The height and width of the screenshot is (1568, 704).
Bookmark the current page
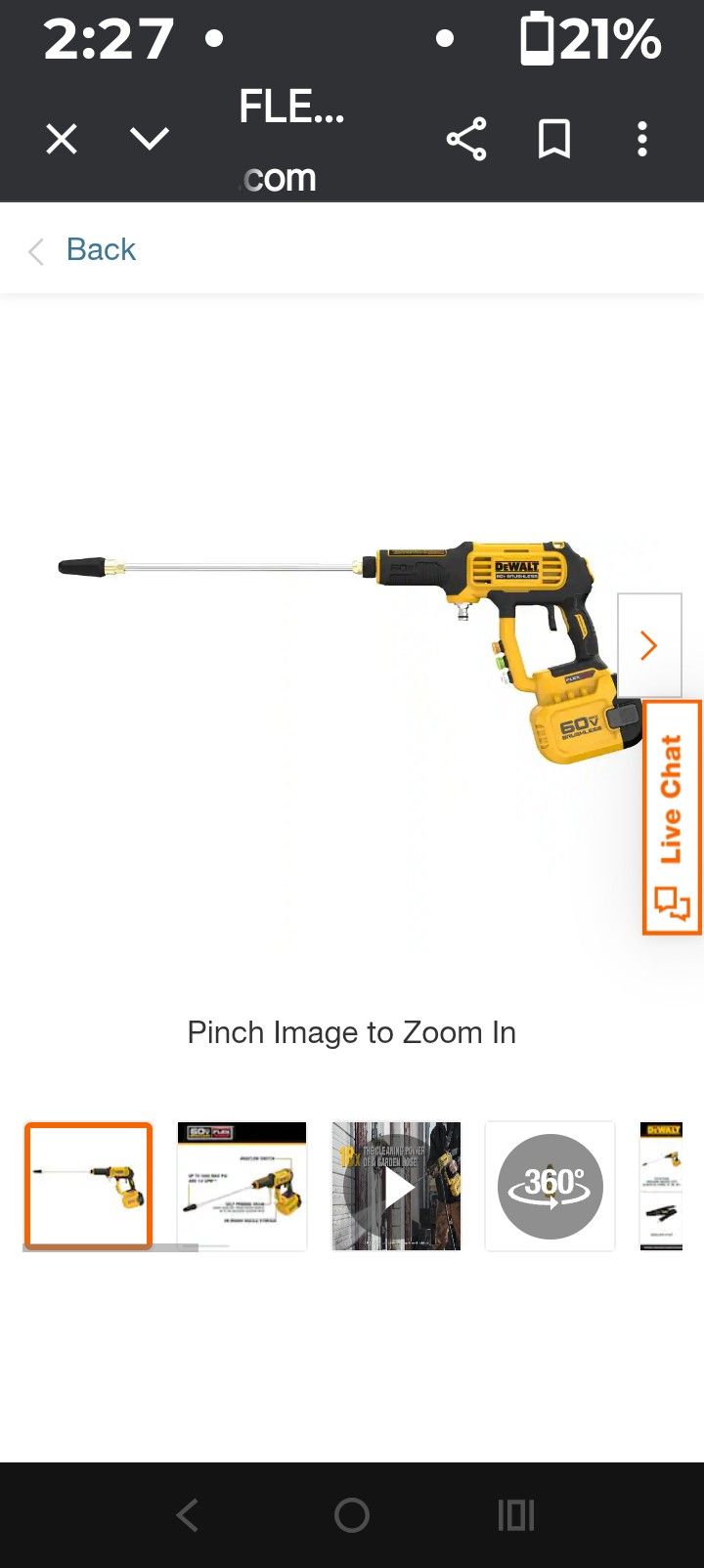click(552, 139)
